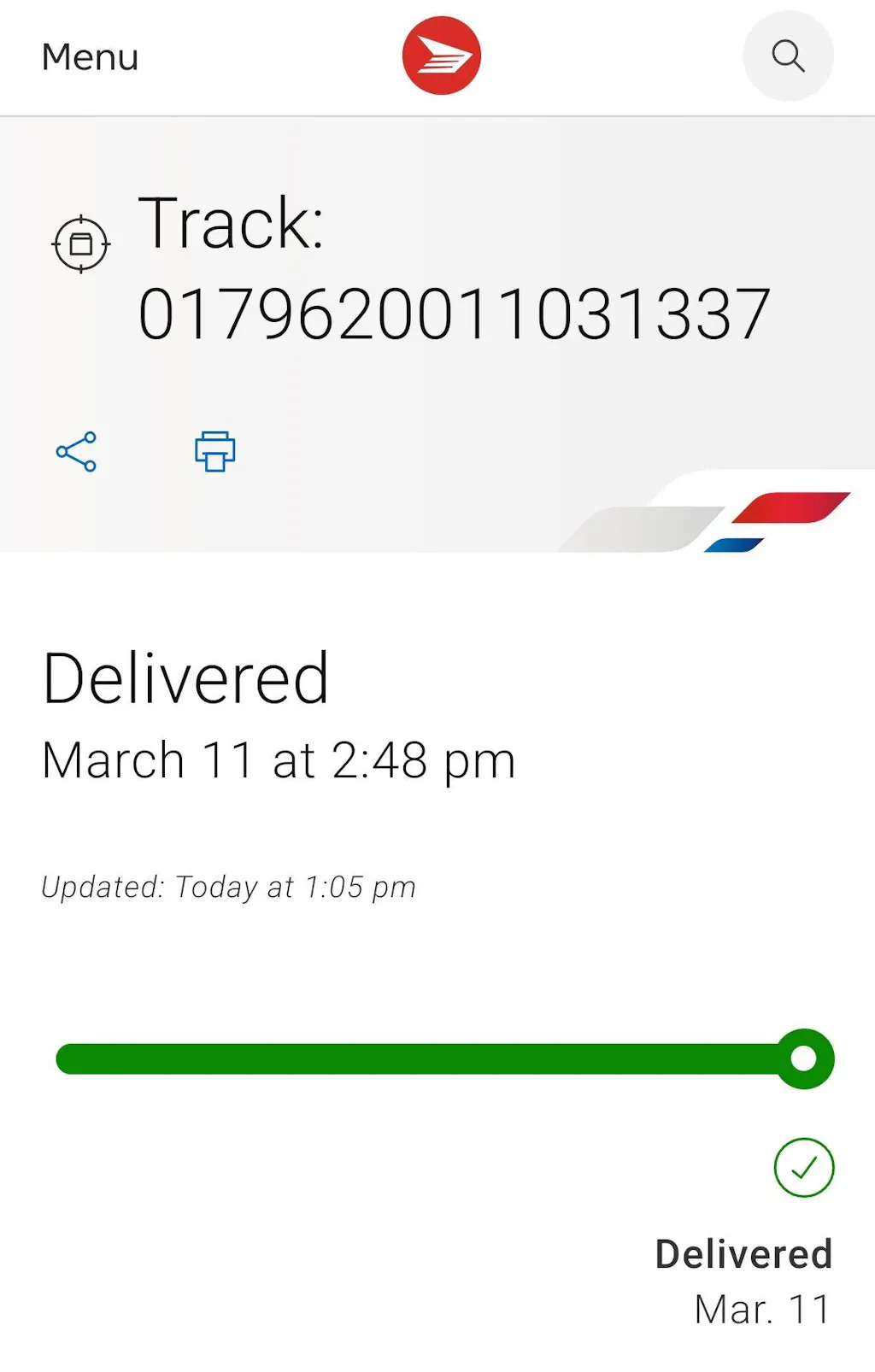875x1372 pixels.
Task: Open the search magnifier icon
Action: (788, 56)
